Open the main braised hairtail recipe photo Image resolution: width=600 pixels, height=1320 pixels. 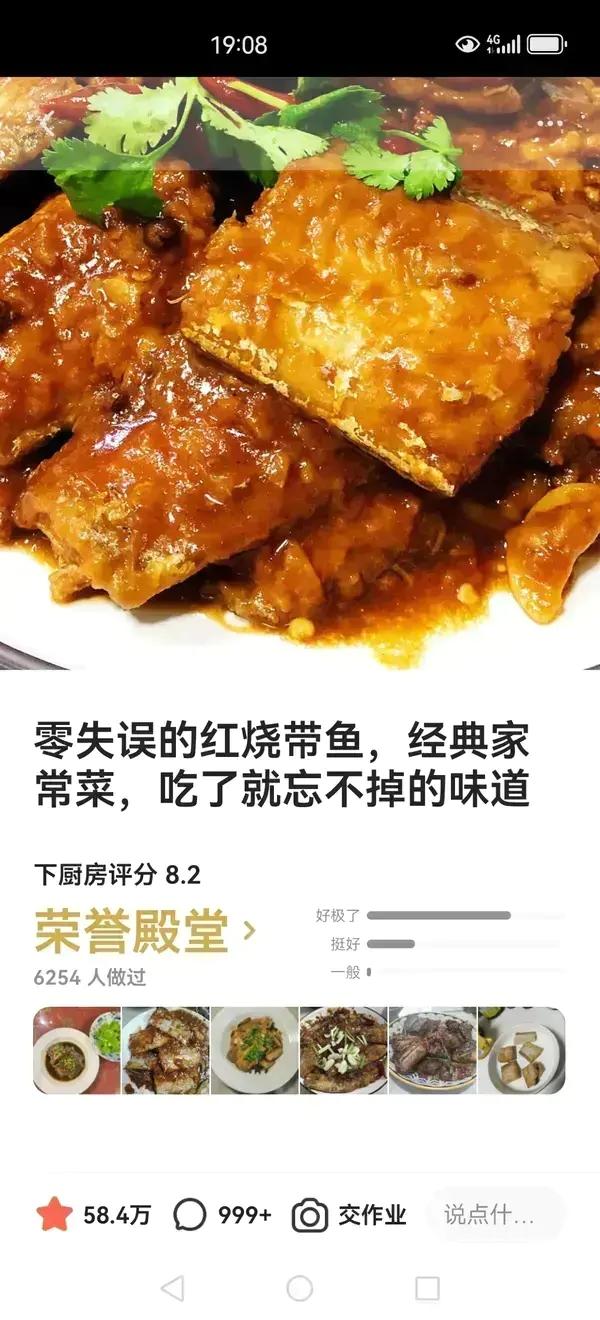coord(300,380)
